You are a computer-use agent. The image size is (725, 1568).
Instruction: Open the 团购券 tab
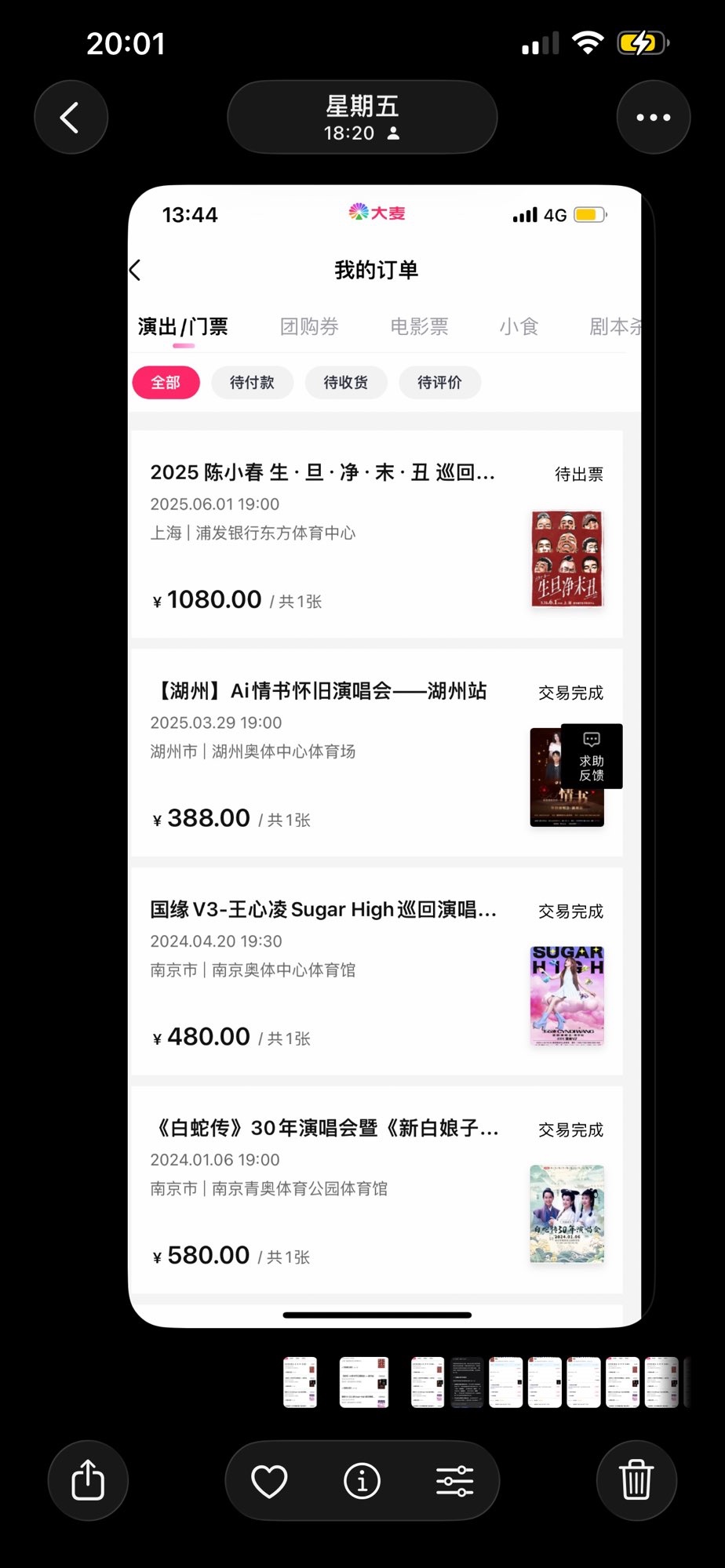tap(309, 327)
